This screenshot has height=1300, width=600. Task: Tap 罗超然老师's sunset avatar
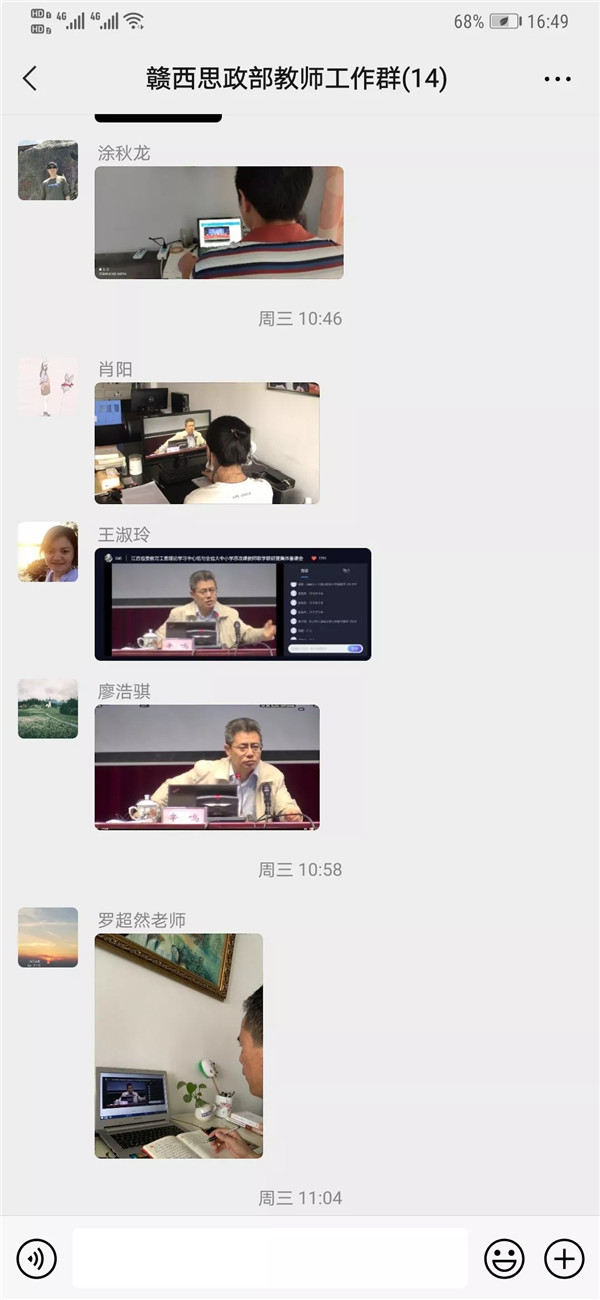[47, 937]
